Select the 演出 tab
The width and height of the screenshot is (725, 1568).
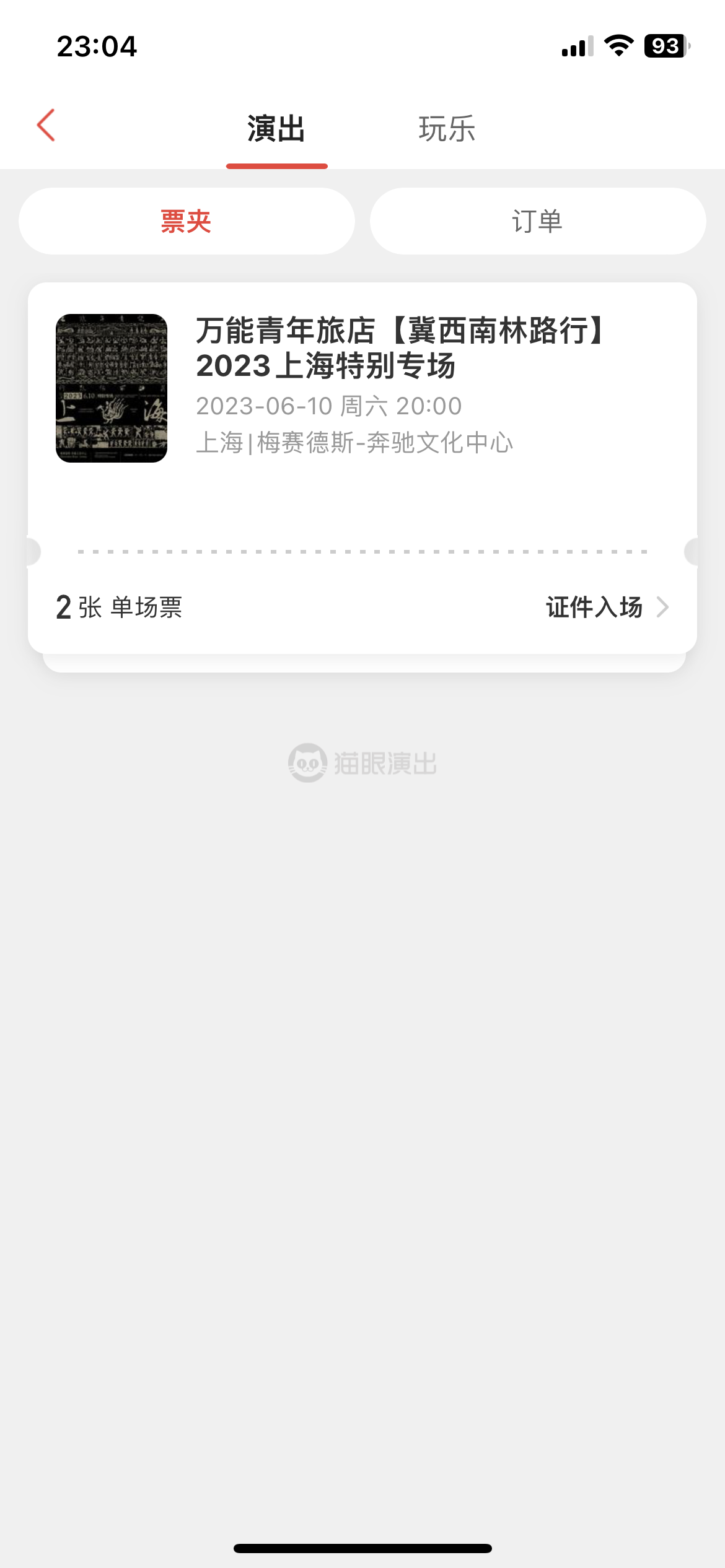[x=276, y=129]
